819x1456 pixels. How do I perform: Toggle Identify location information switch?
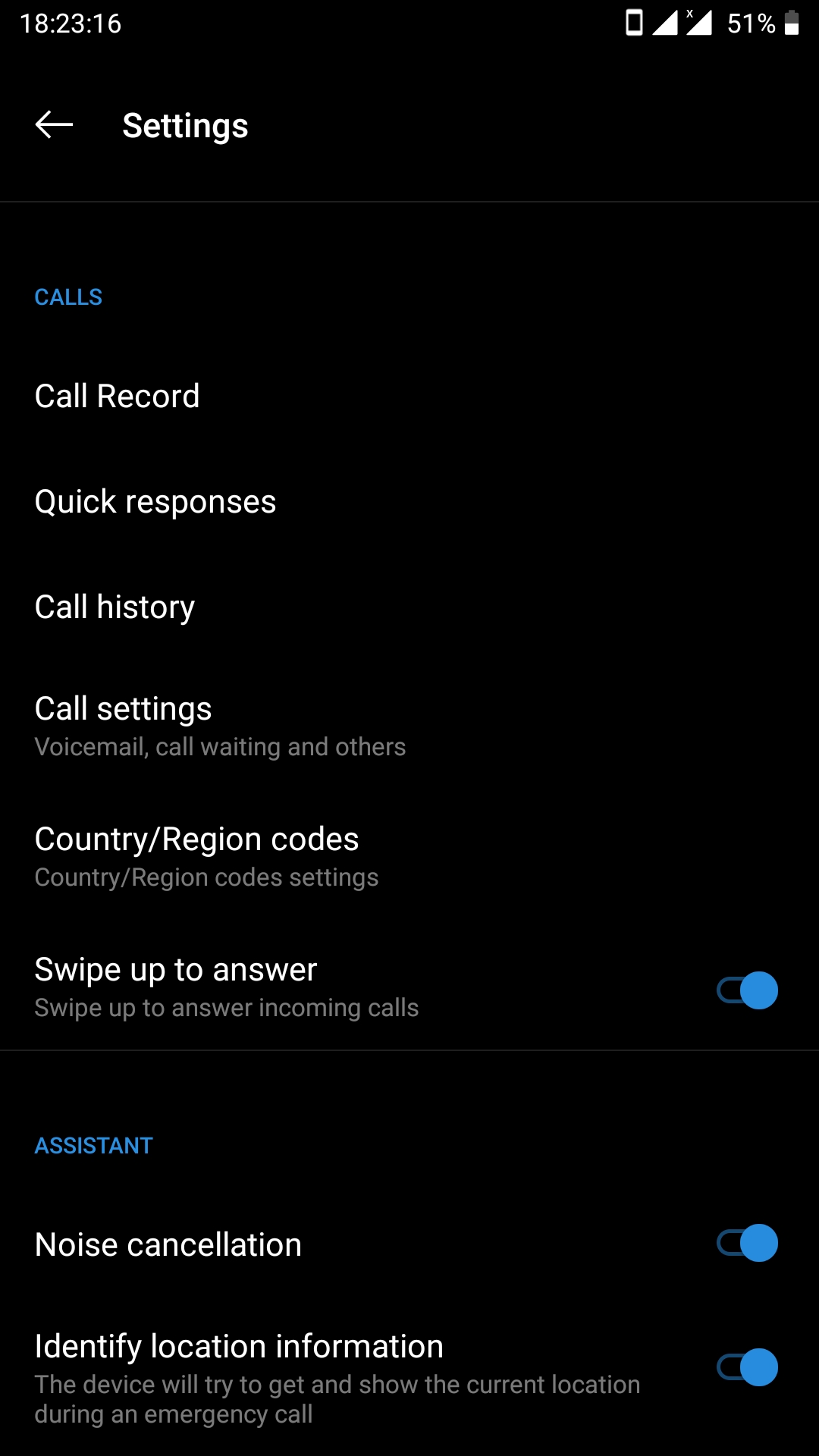748,1367
